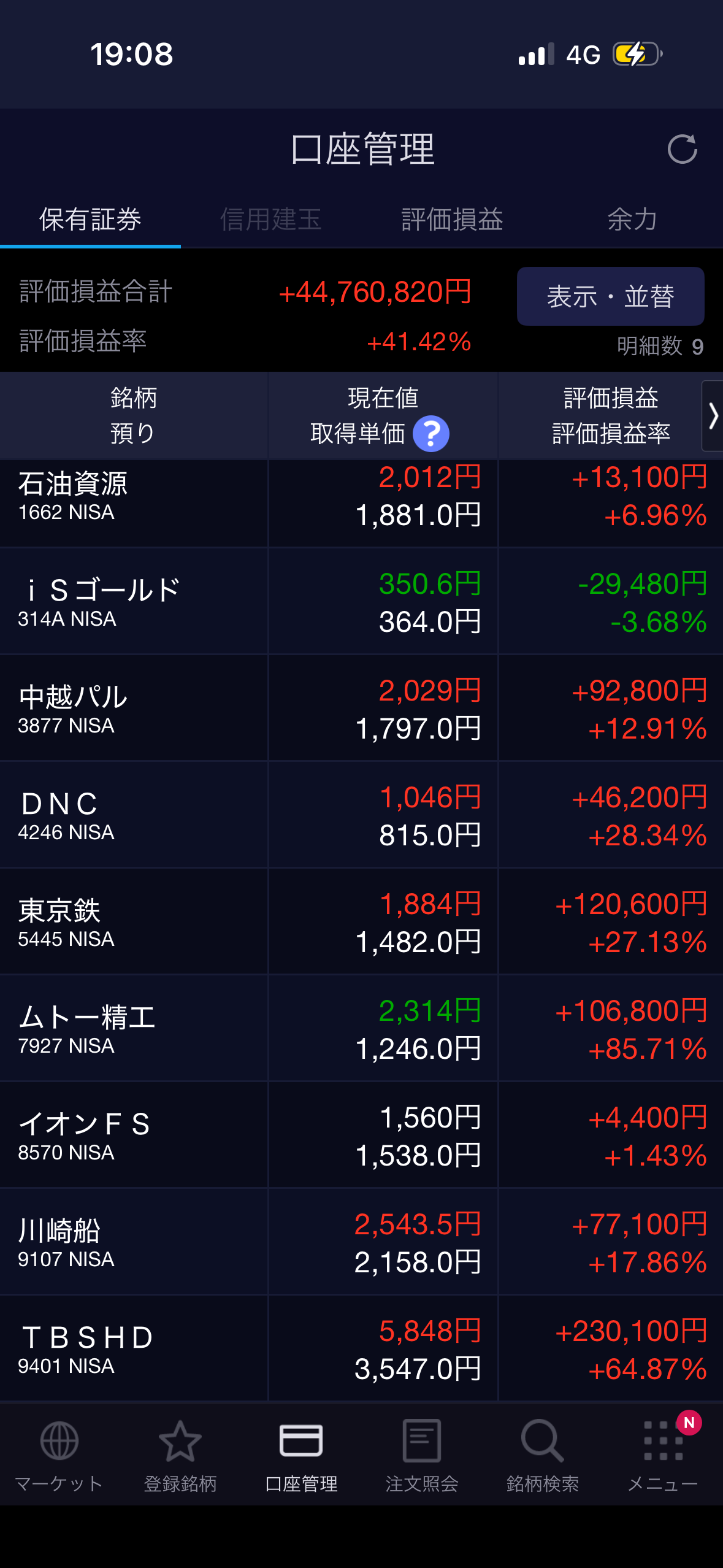Select the 中越パル 3877 row

(361, 708)
